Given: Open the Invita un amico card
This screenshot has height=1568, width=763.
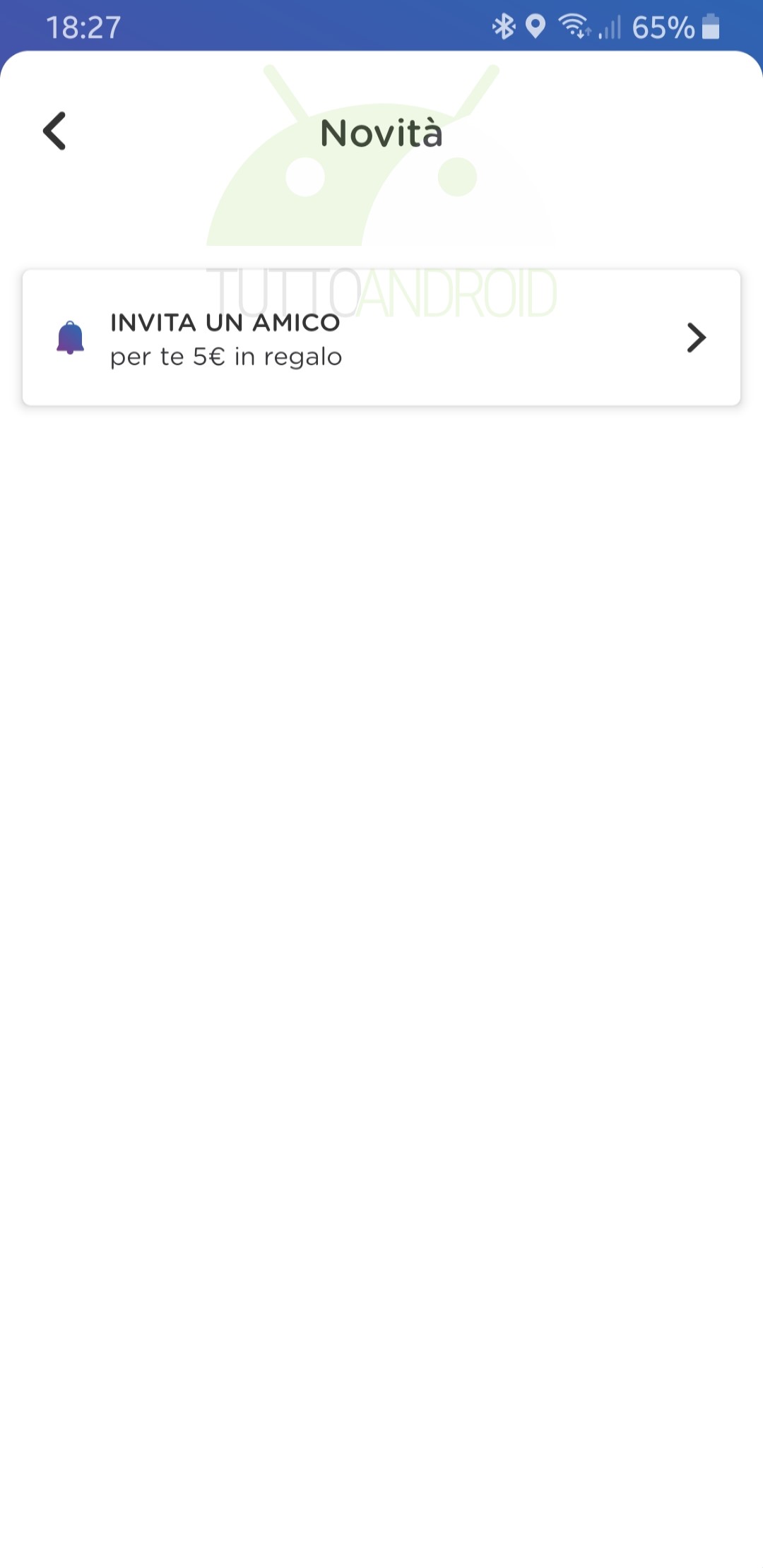Looking at the screenshot, I should coord(381,338).
